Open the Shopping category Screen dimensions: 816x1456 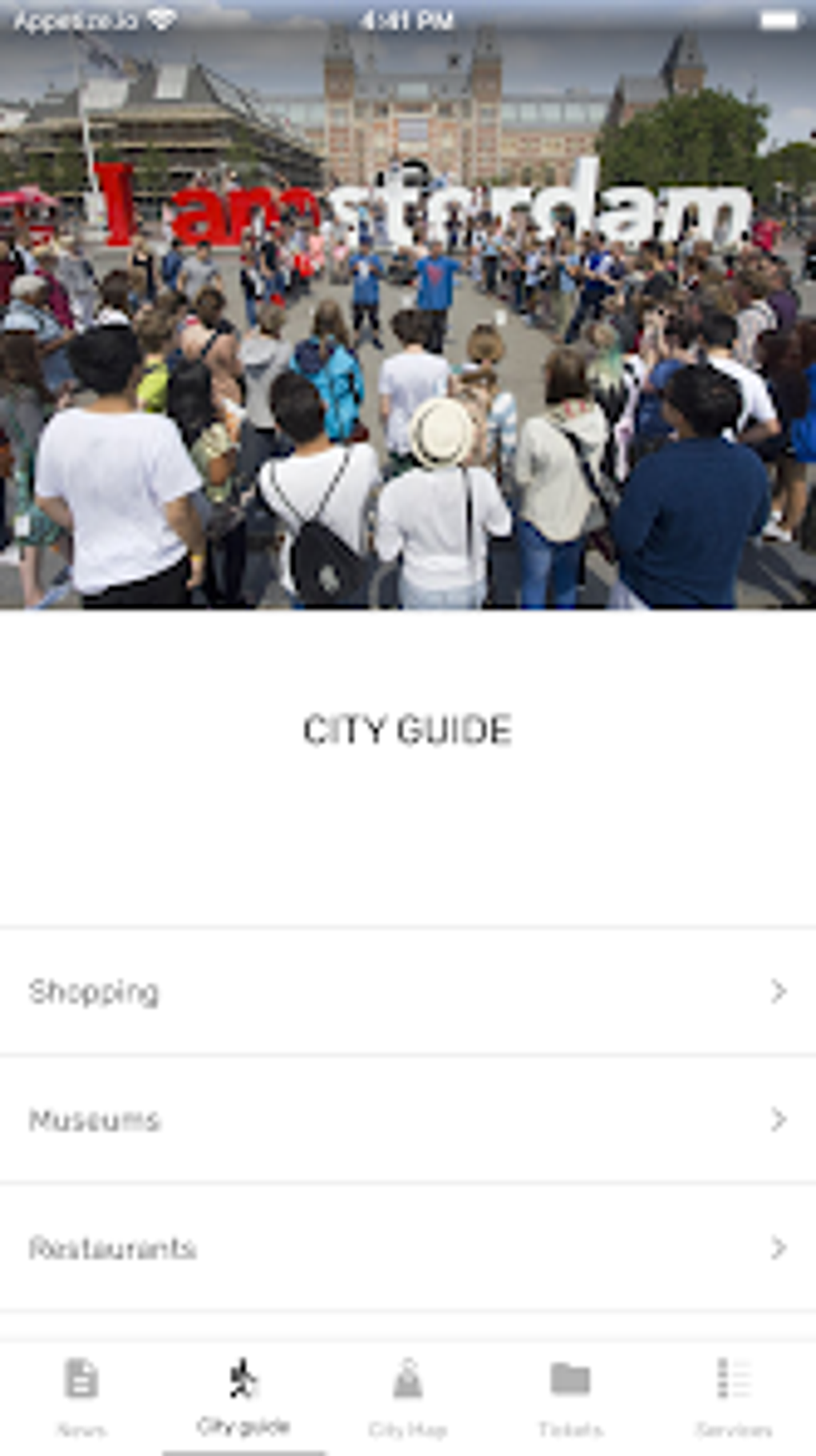(408, 991)
